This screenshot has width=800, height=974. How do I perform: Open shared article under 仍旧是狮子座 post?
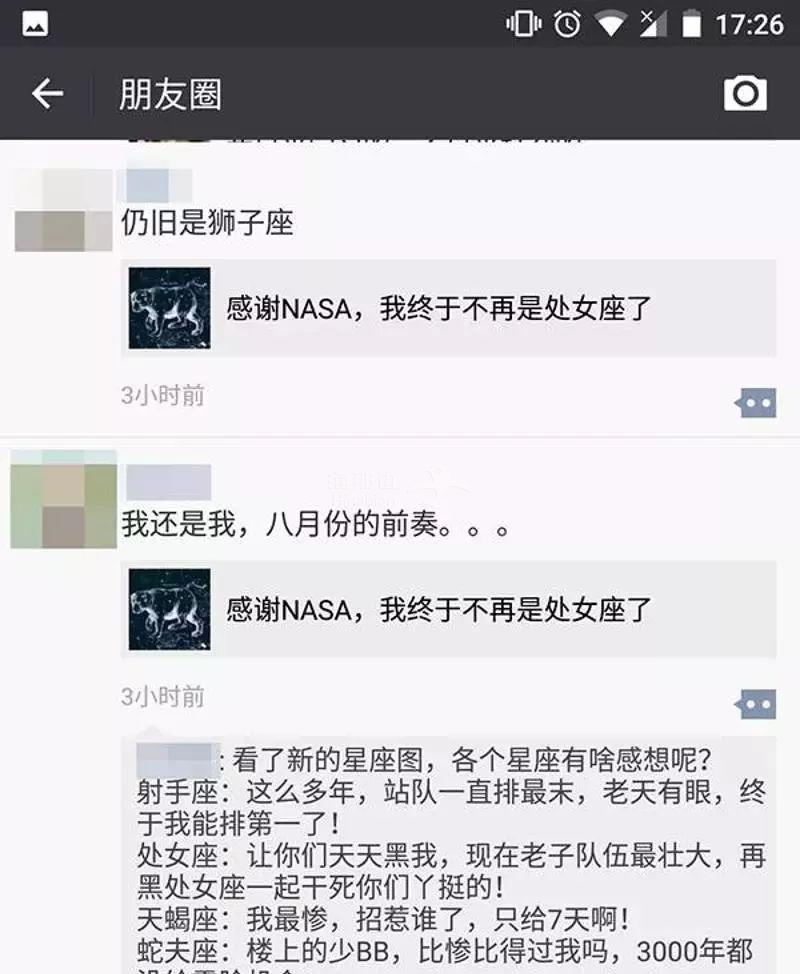[448, 308]
